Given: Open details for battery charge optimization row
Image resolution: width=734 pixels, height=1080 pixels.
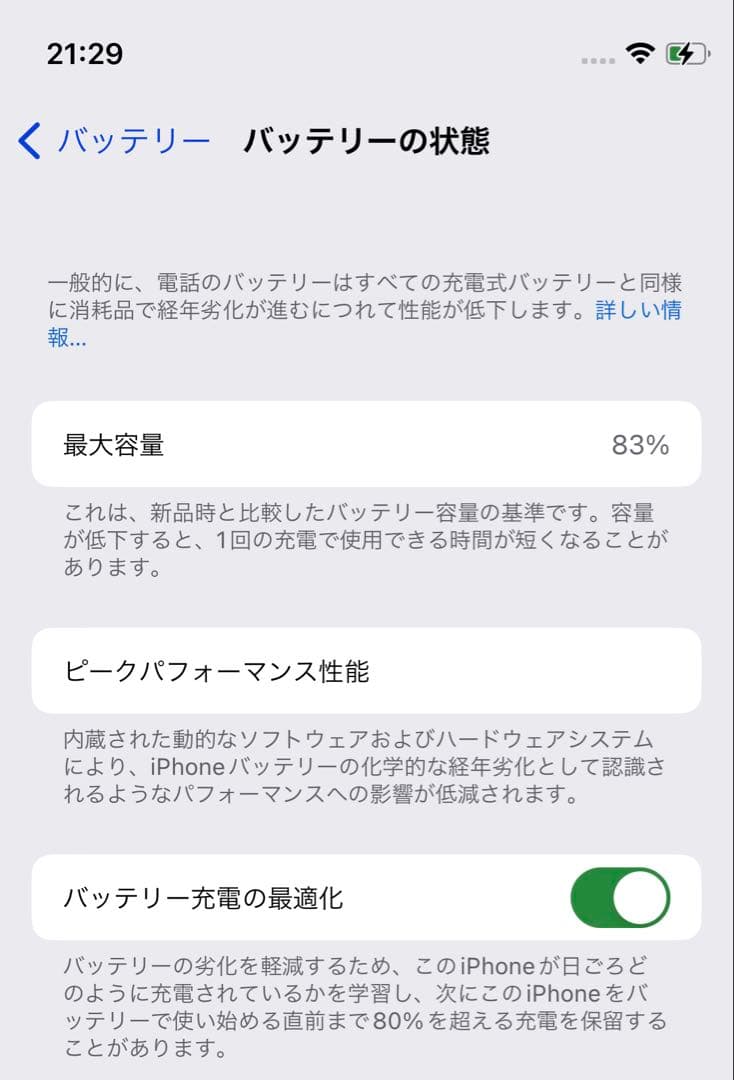Looking at the screenshot, I should [300, 898].
